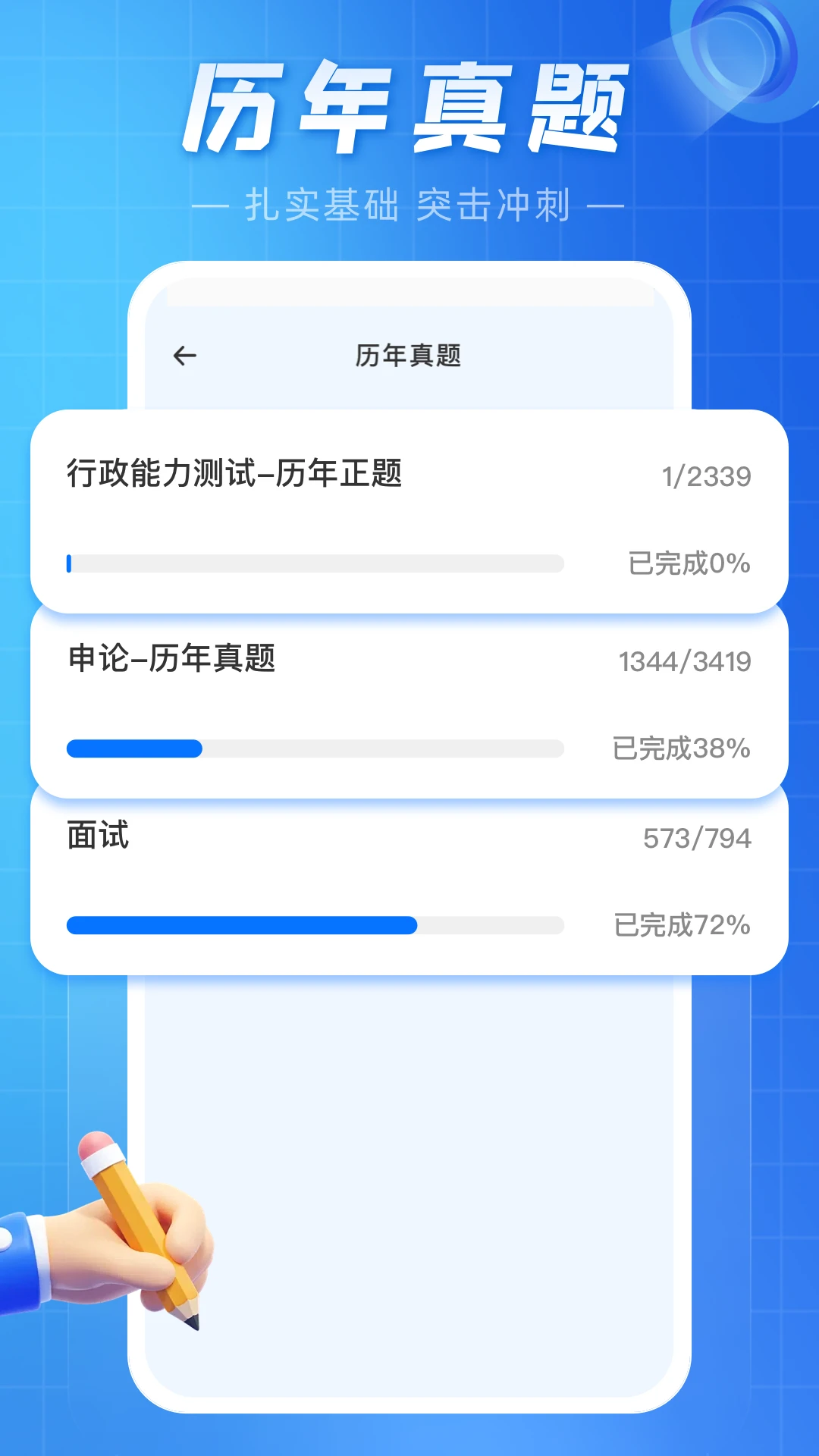Tap the 已完成38% completion label

click(x=681, y=747)
